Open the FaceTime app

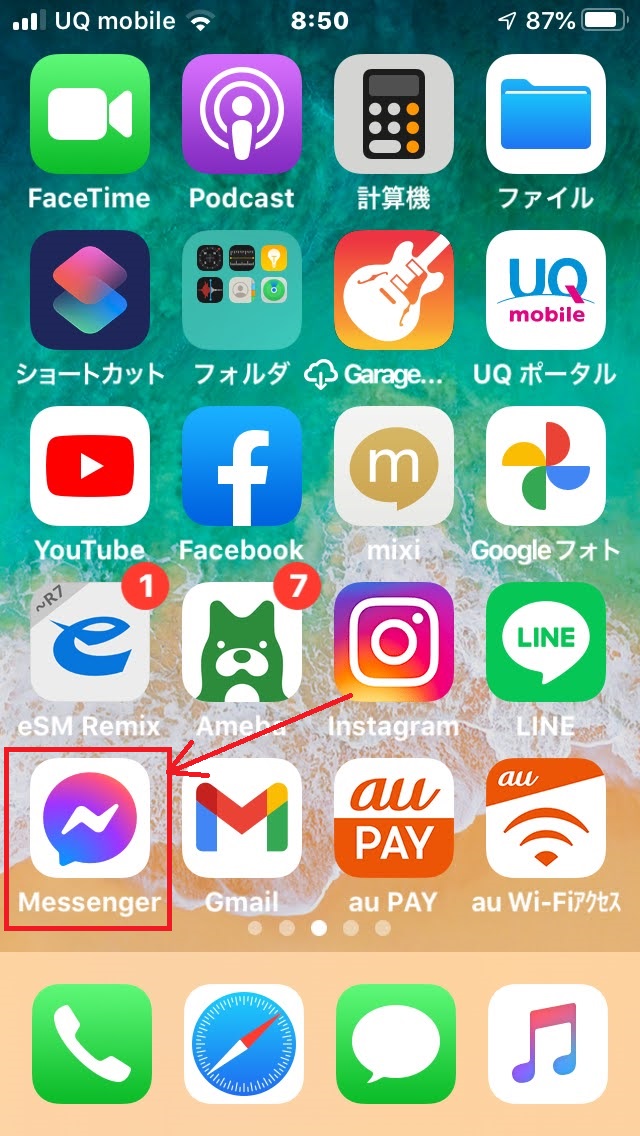[90, 114]
